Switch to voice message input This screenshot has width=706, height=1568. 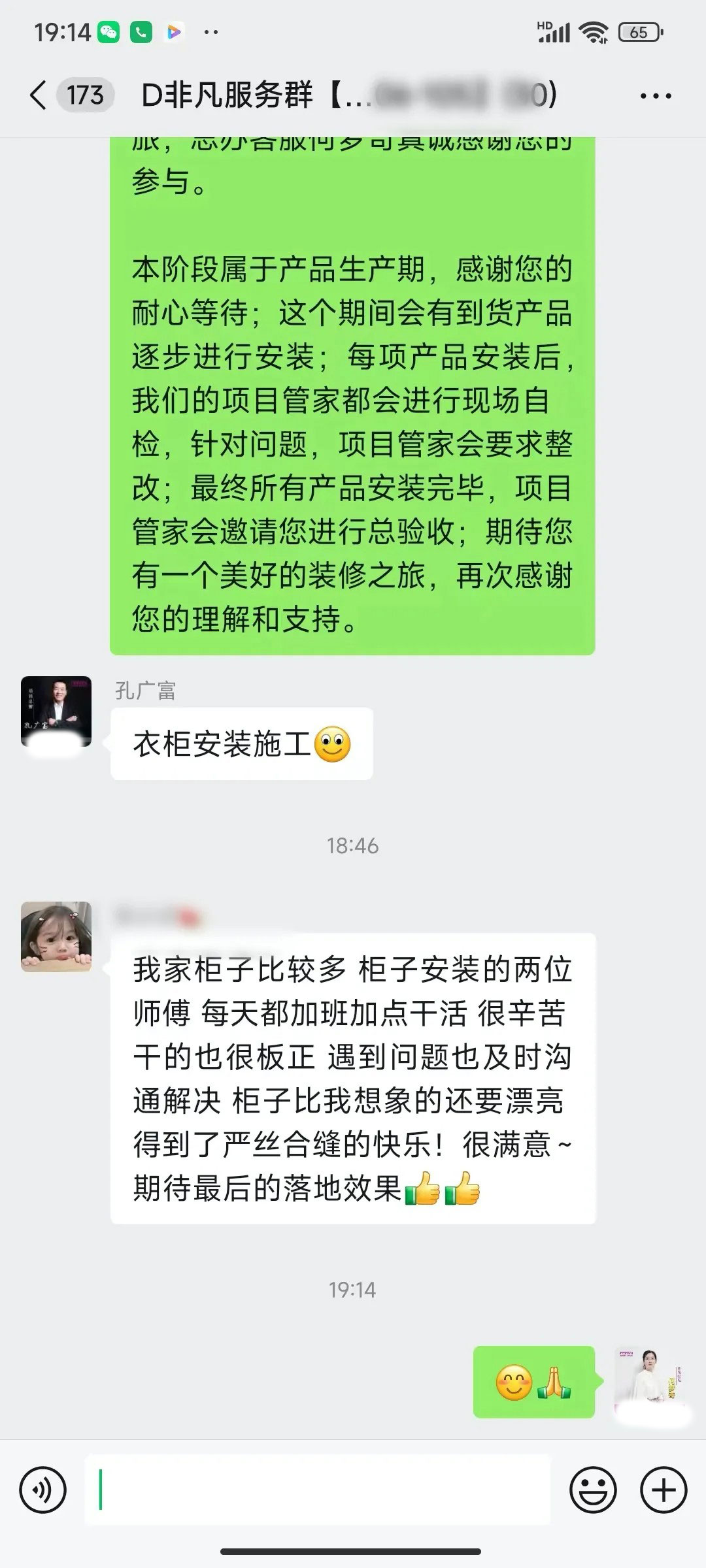point(43,1490)
